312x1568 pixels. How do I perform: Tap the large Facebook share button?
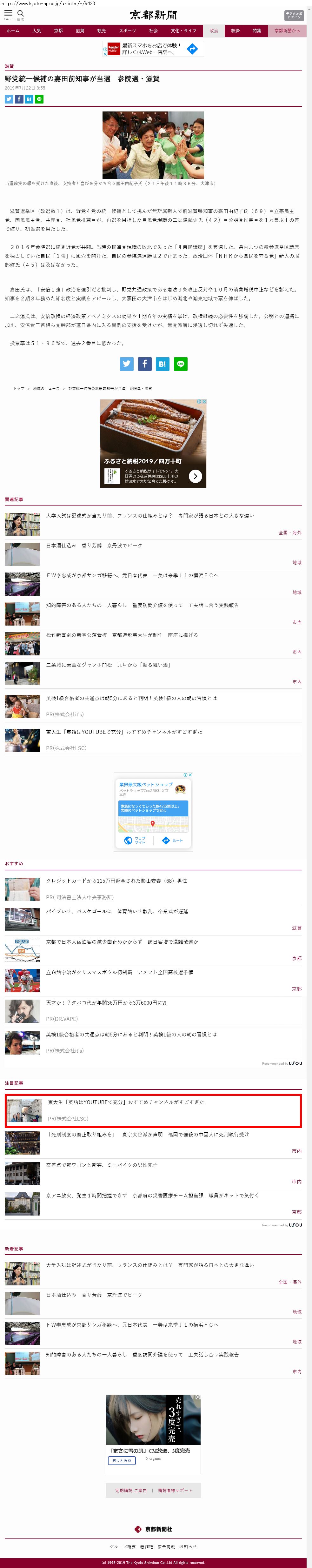coord(144,364)
